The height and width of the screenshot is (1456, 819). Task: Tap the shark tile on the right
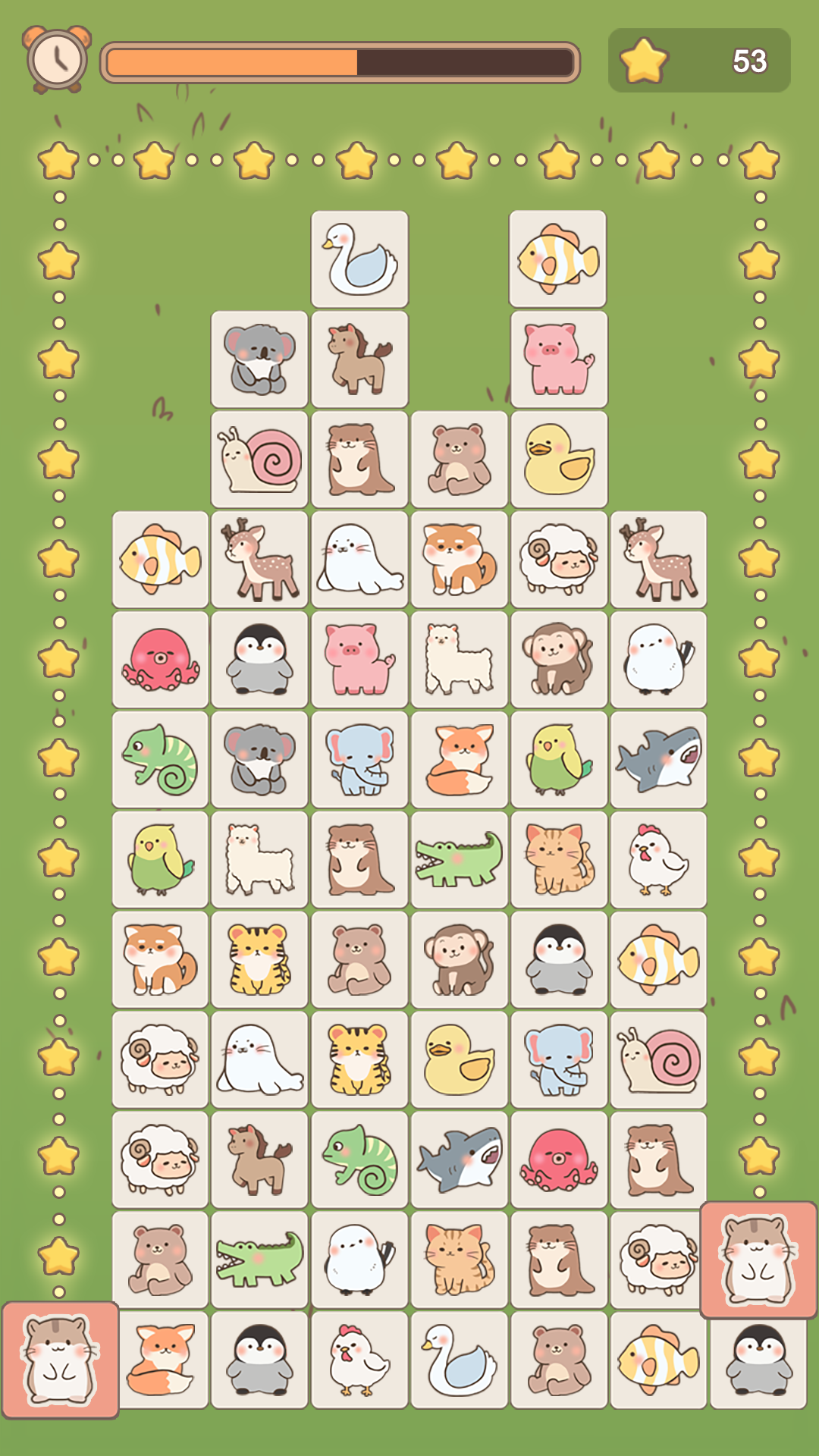pos(658,759)
